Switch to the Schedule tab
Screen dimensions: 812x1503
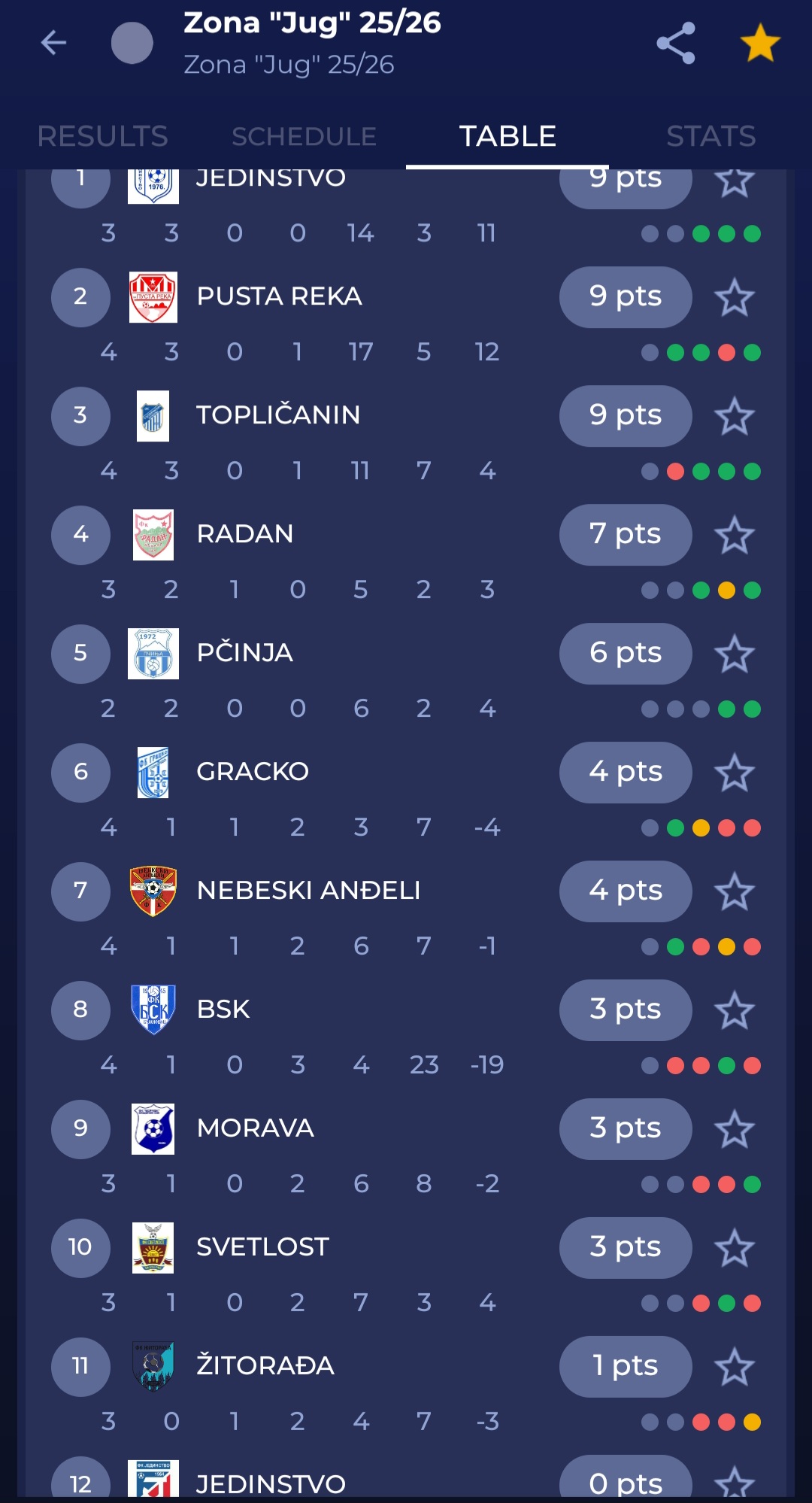pos(304,136)
